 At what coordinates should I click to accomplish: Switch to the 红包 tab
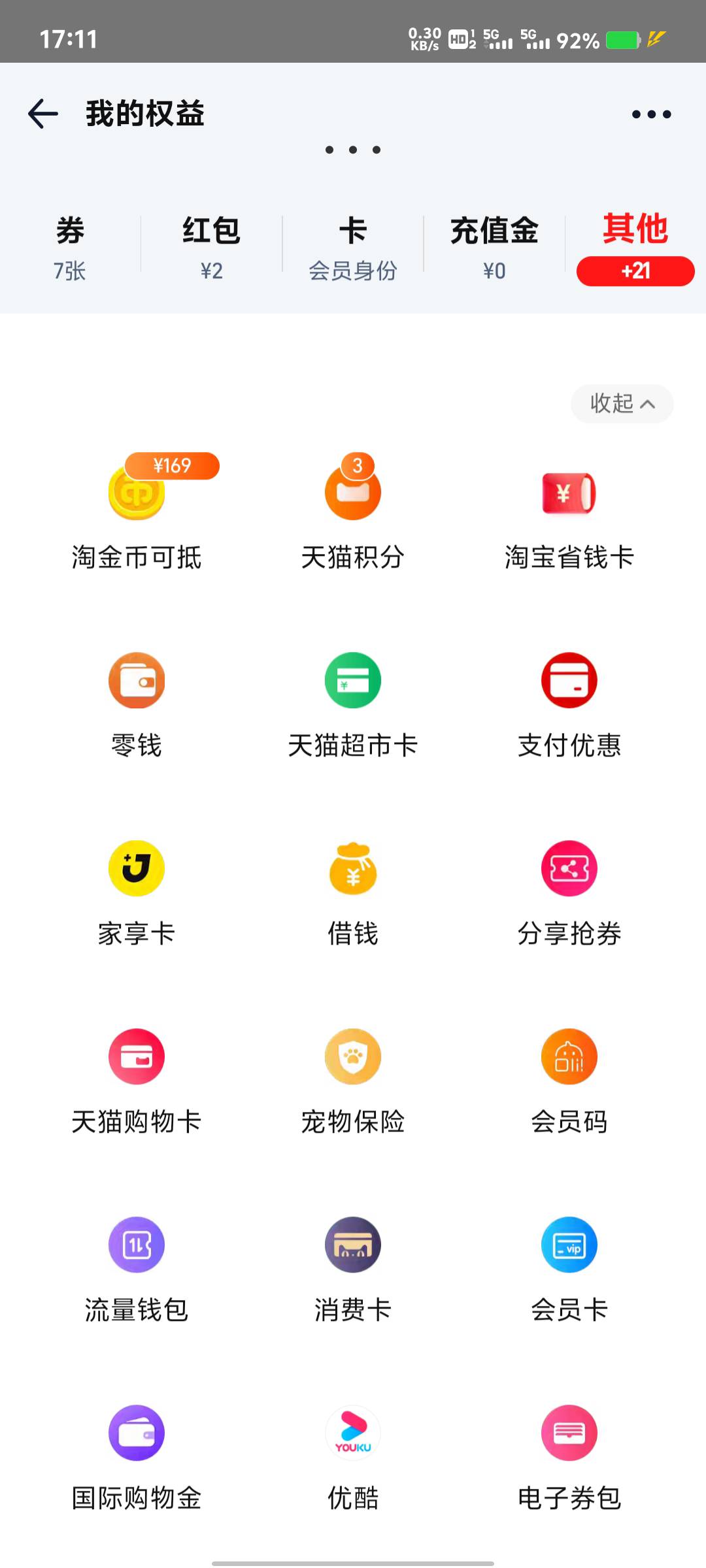211,248
